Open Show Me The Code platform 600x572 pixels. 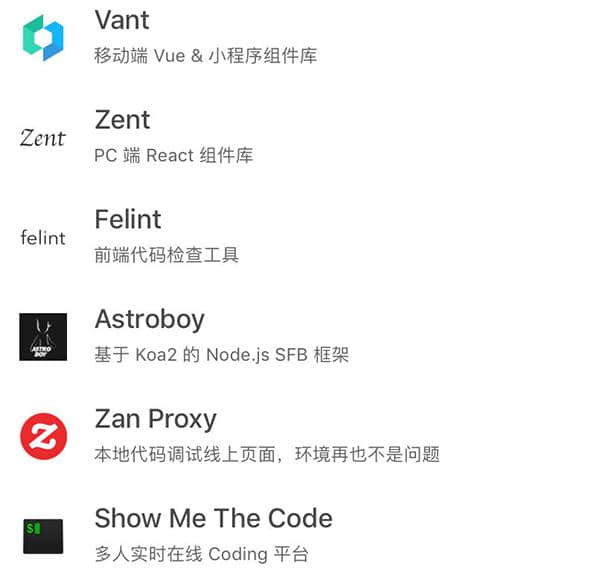213,519
